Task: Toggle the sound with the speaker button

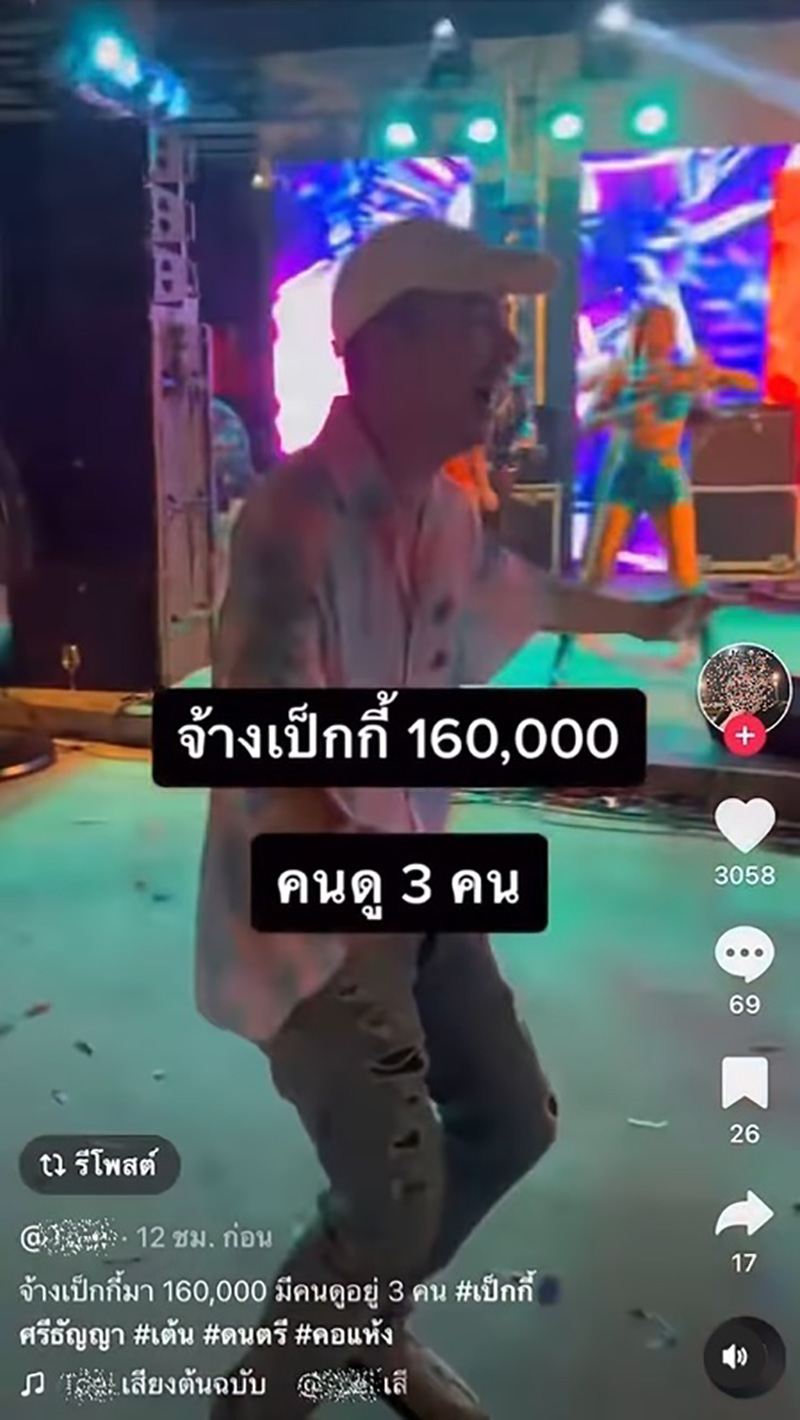Action: 744,1356
